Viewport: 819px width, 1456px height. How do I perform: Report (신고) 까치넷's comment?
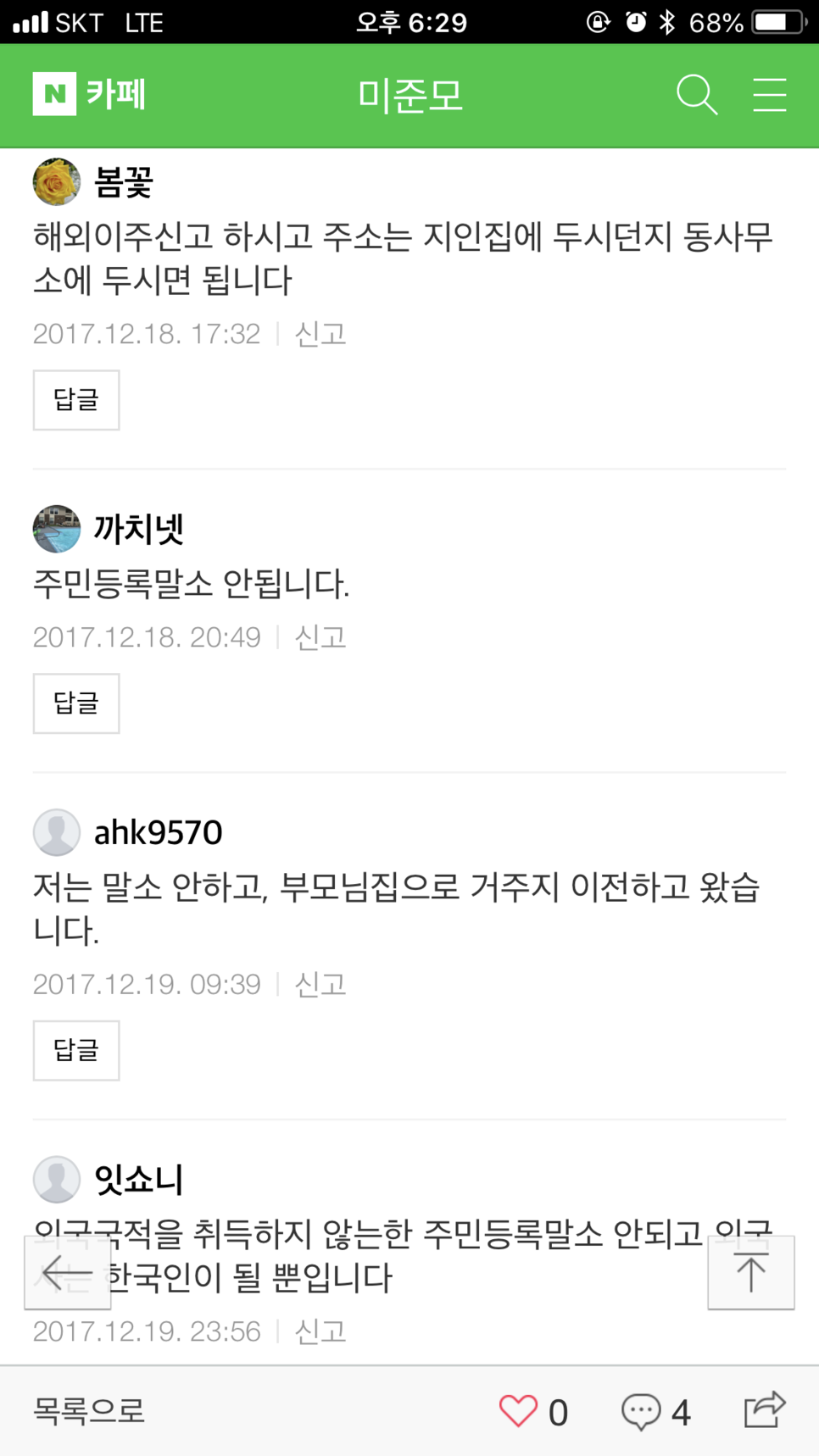320,637
